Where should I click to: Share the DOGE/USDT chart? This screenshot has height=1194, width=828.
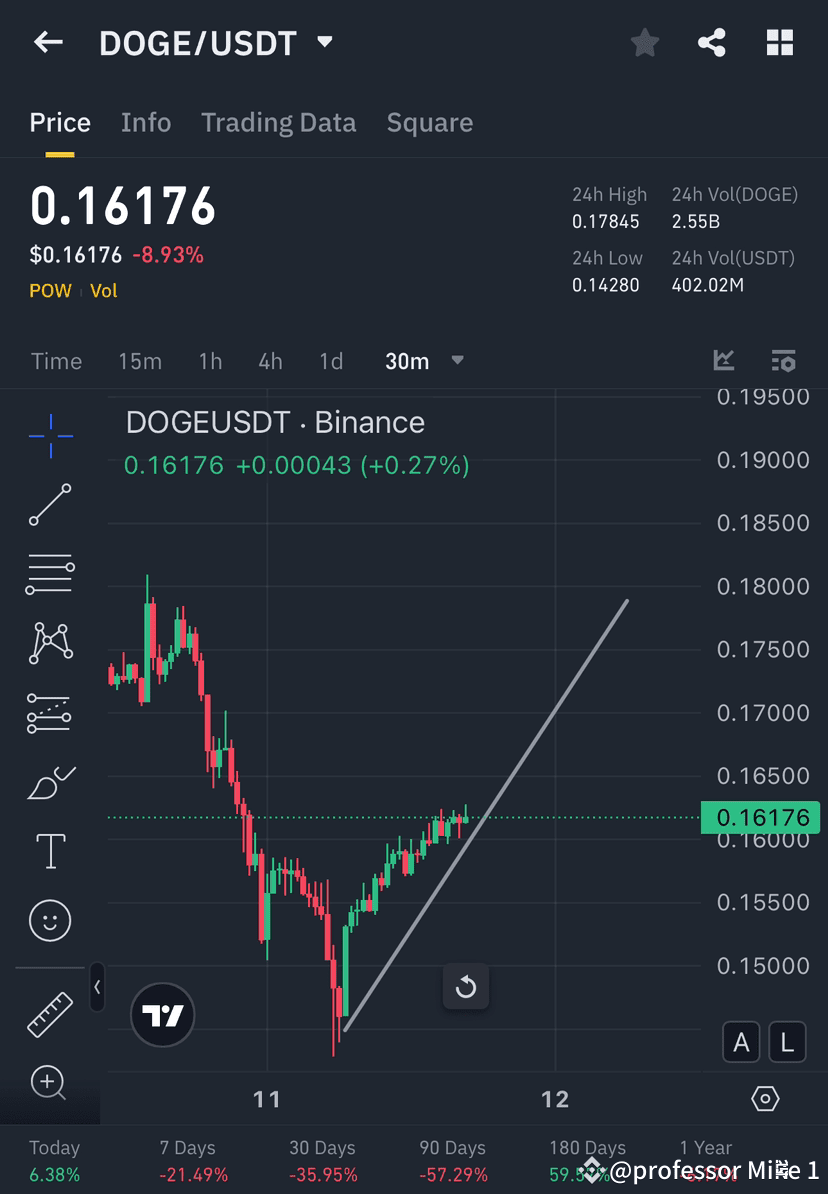(x=712, y=42)
